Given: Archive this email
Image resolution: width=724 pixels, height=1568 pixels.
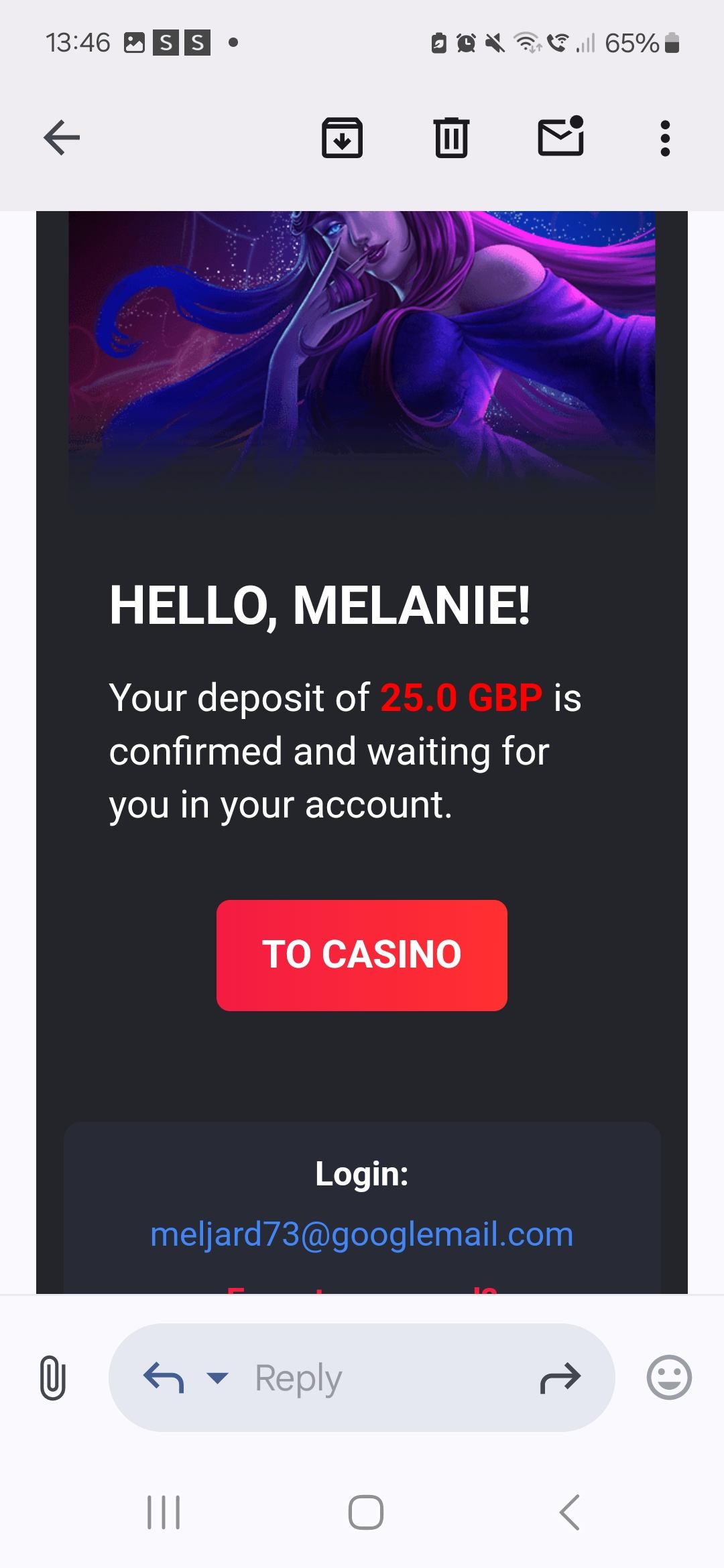Looking at the screenshot, I should (342, 138).
